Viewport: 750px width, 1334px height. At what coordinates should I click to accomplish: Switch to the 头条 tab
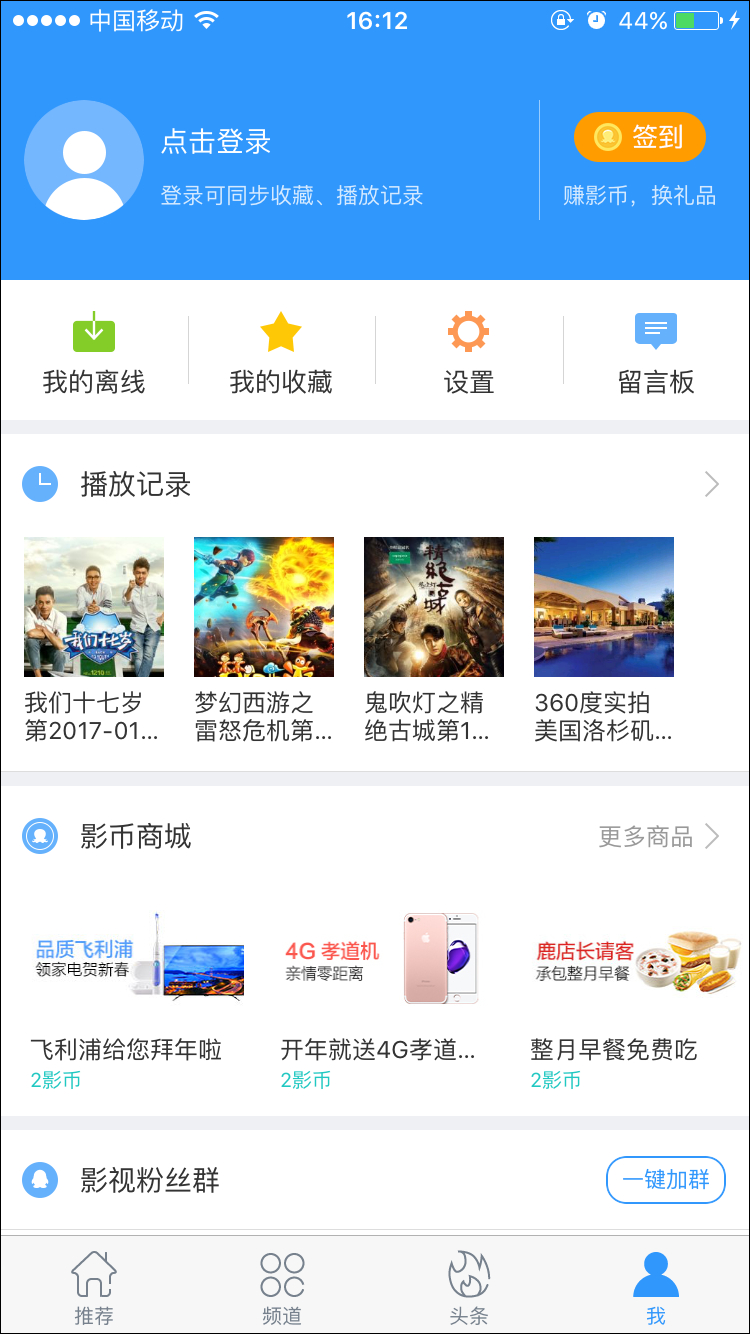(468, 1286)
